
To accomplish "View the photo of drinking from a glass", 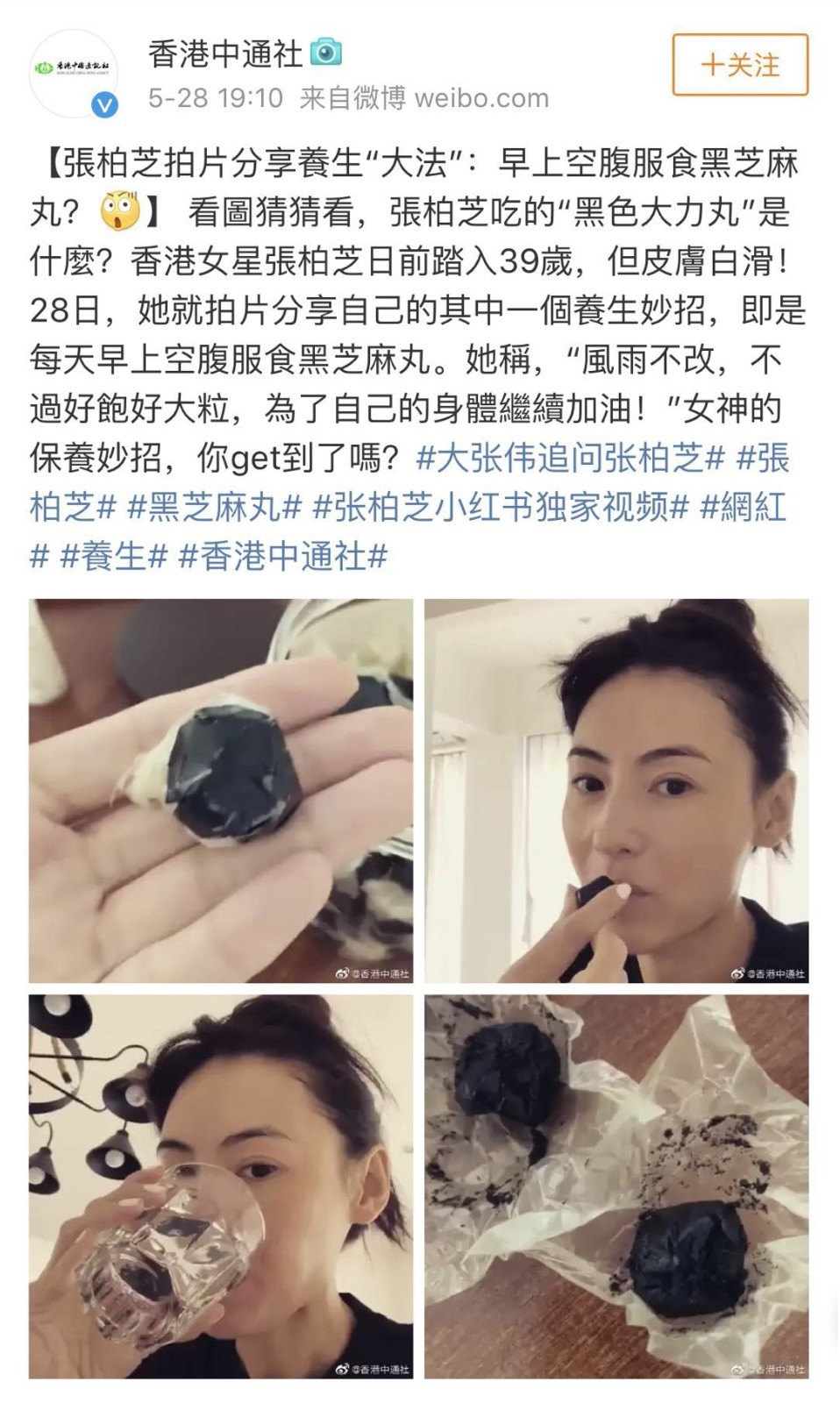I will coord(220,1186).
